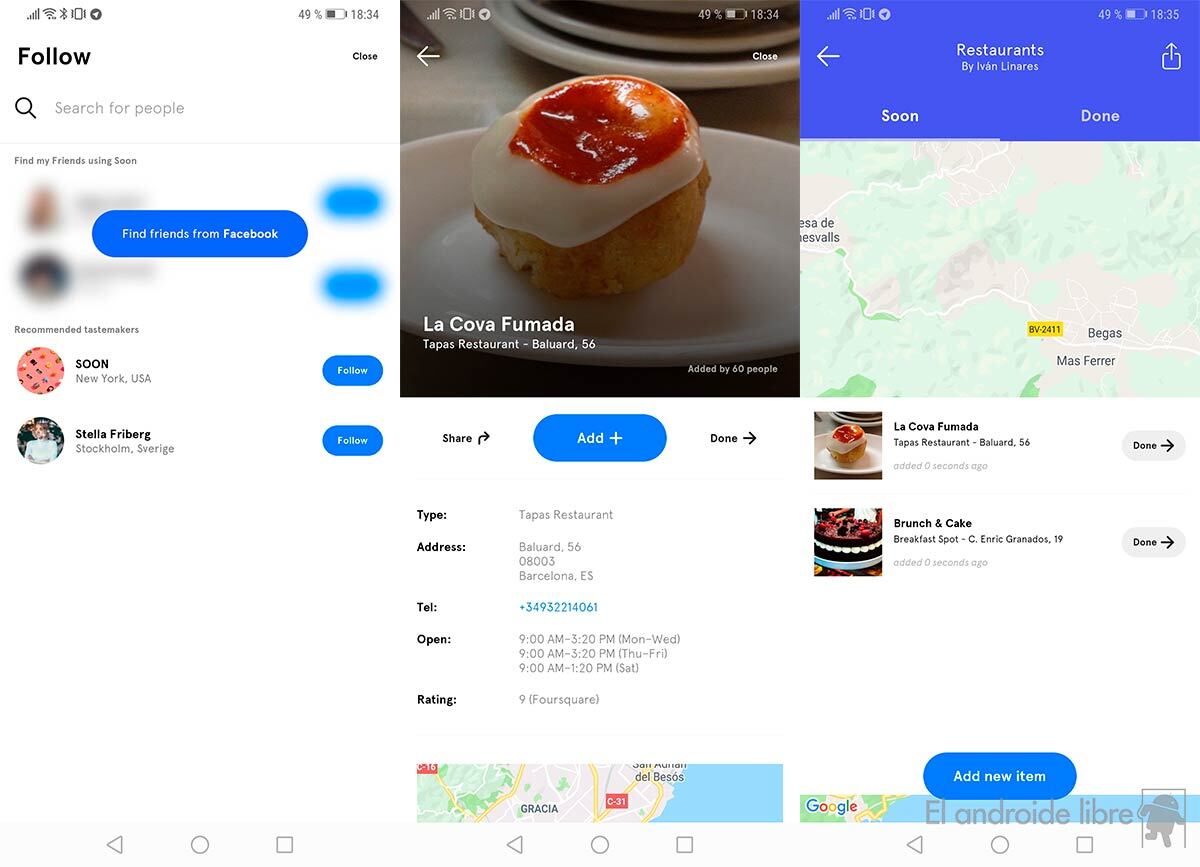The image size is (1200, 867).
Task: Tap Close over the La Cova Fumada photo
Action: coord(765,56)
